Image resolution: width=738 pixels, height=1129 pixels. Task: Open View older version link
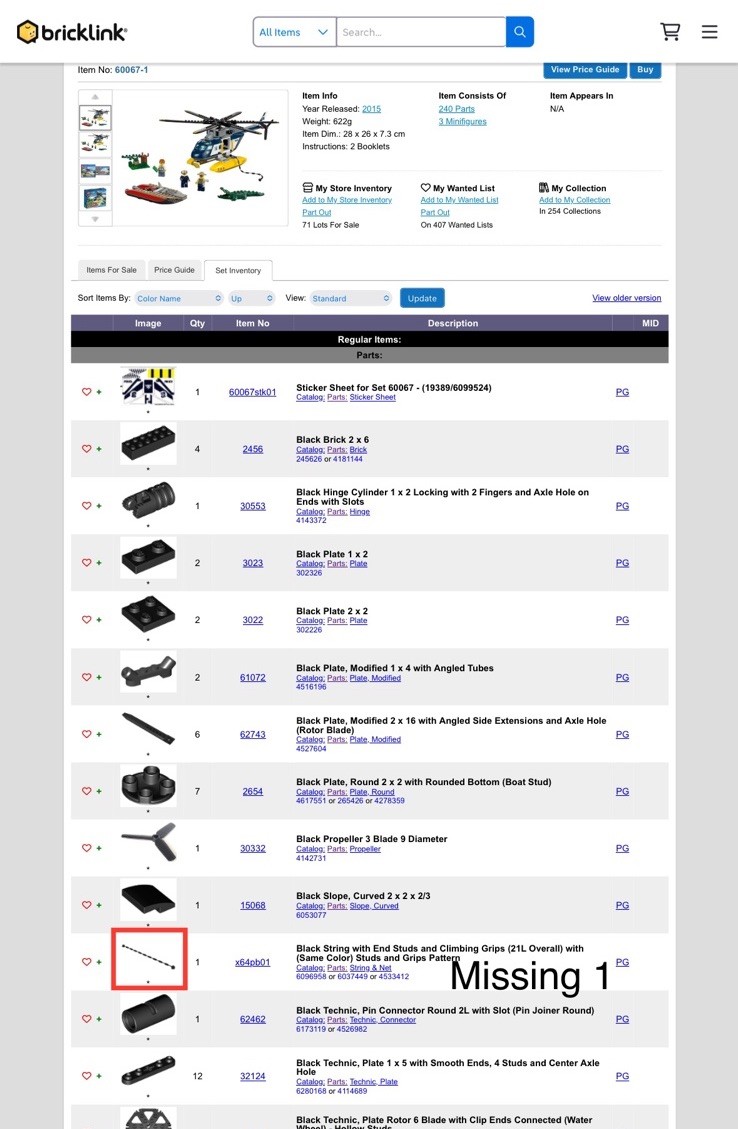(626, 298)
